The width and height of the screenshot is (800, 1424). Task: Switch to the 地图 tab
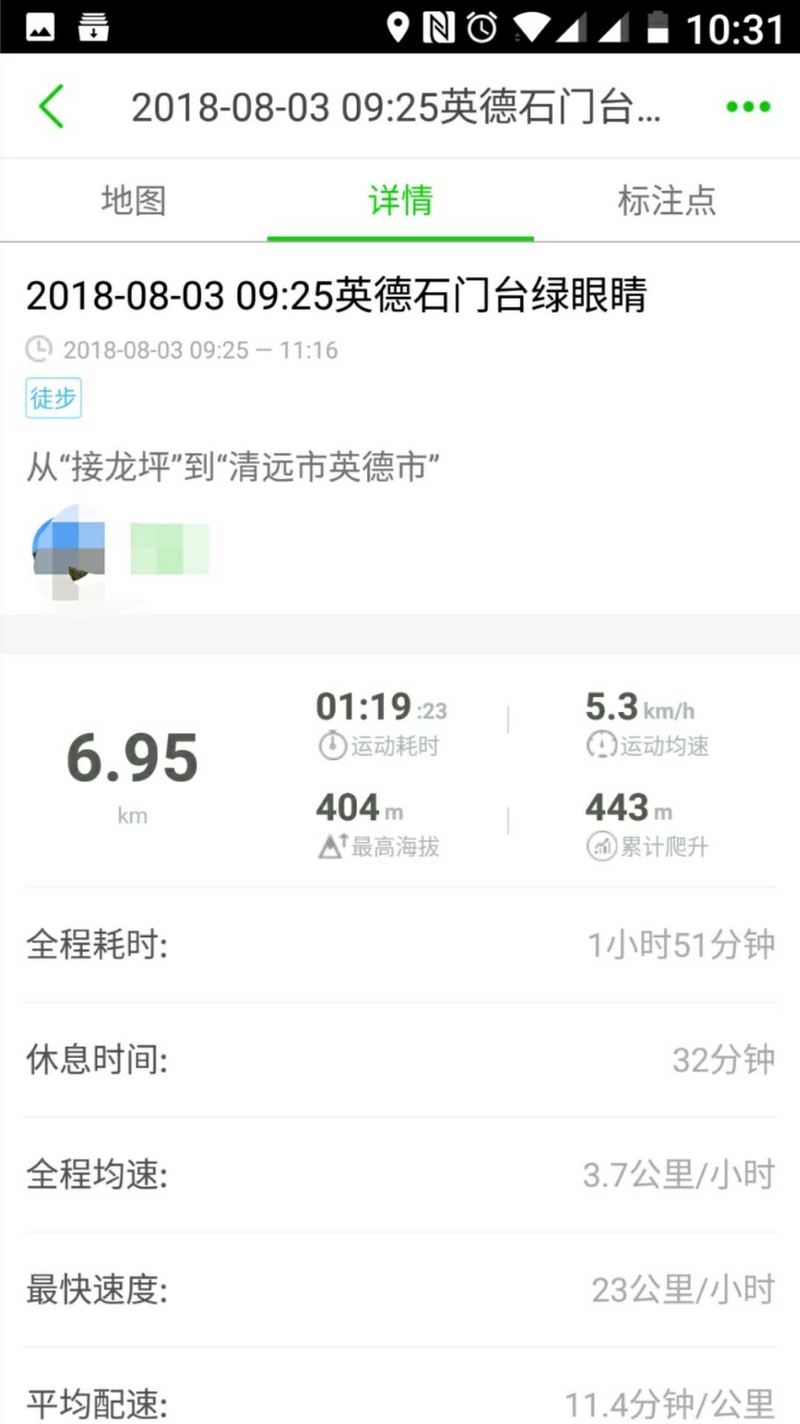click(x=133, y=201)
